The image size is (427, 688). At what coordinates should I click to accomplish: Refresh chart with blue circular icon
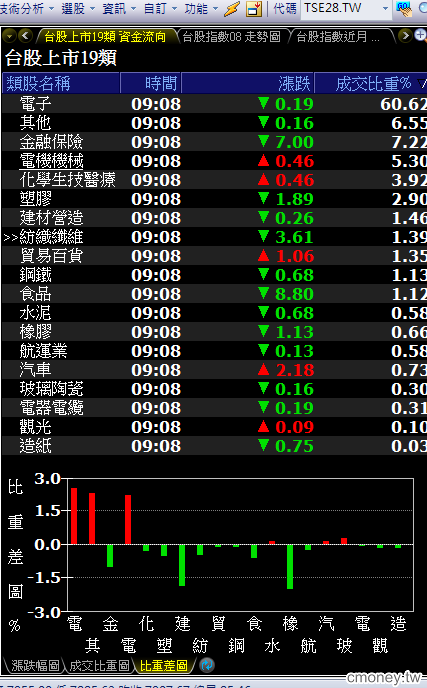[x=207, y=666]
